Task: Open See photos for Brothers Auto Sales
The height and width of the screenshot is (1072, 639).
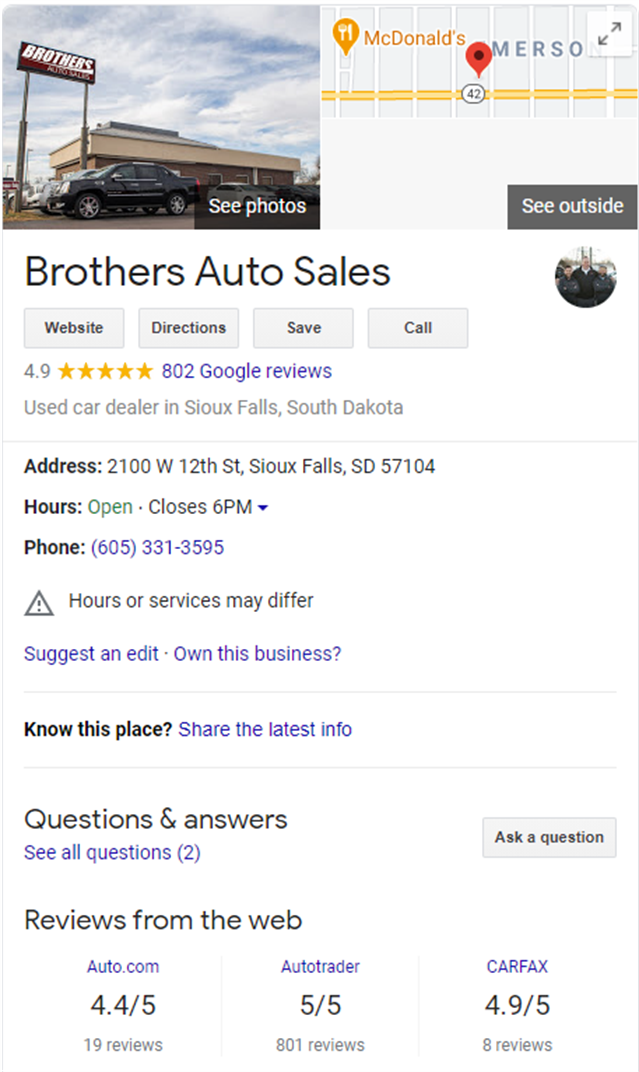Action: tap(257, 206)
